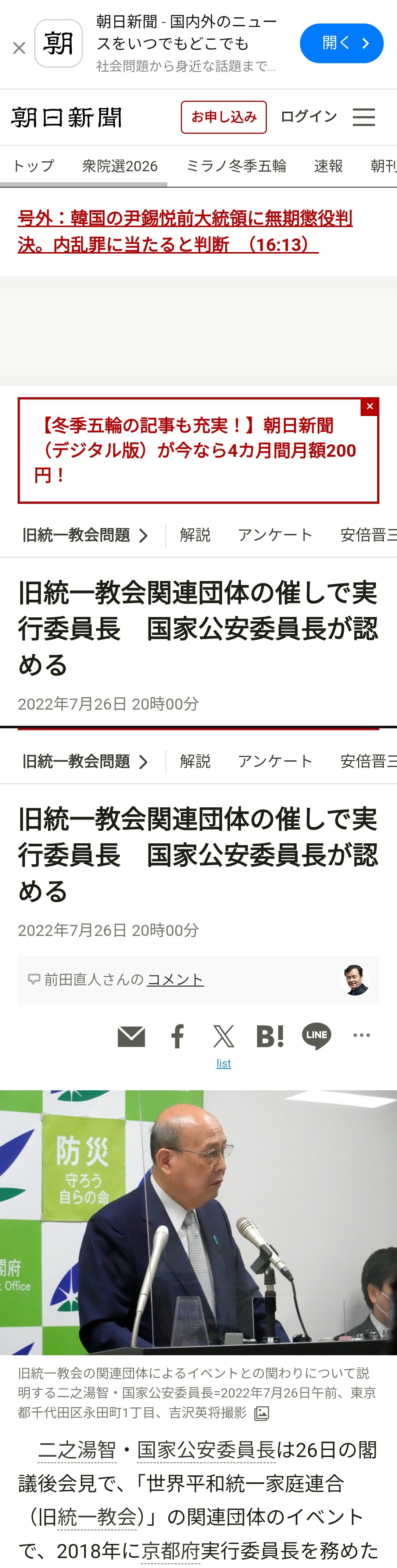
Task: Tap the お申し込み subscribe button
Action: point(223,117)
